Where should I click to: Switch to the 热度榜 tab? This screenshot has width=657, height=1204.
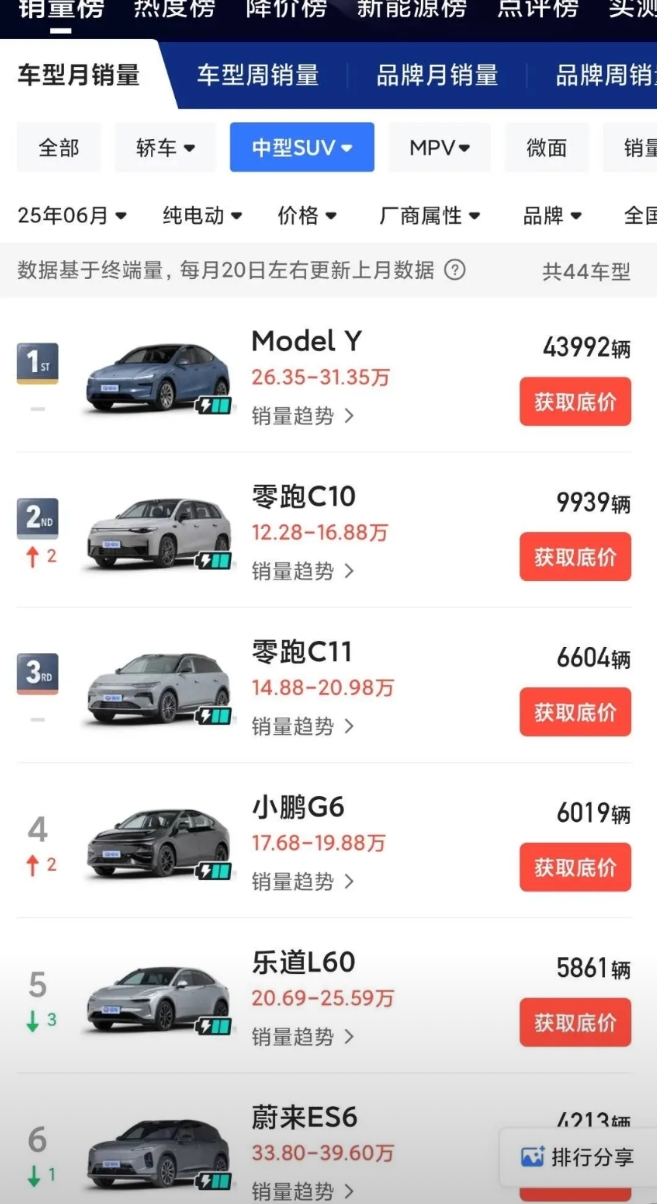(175, 9)
